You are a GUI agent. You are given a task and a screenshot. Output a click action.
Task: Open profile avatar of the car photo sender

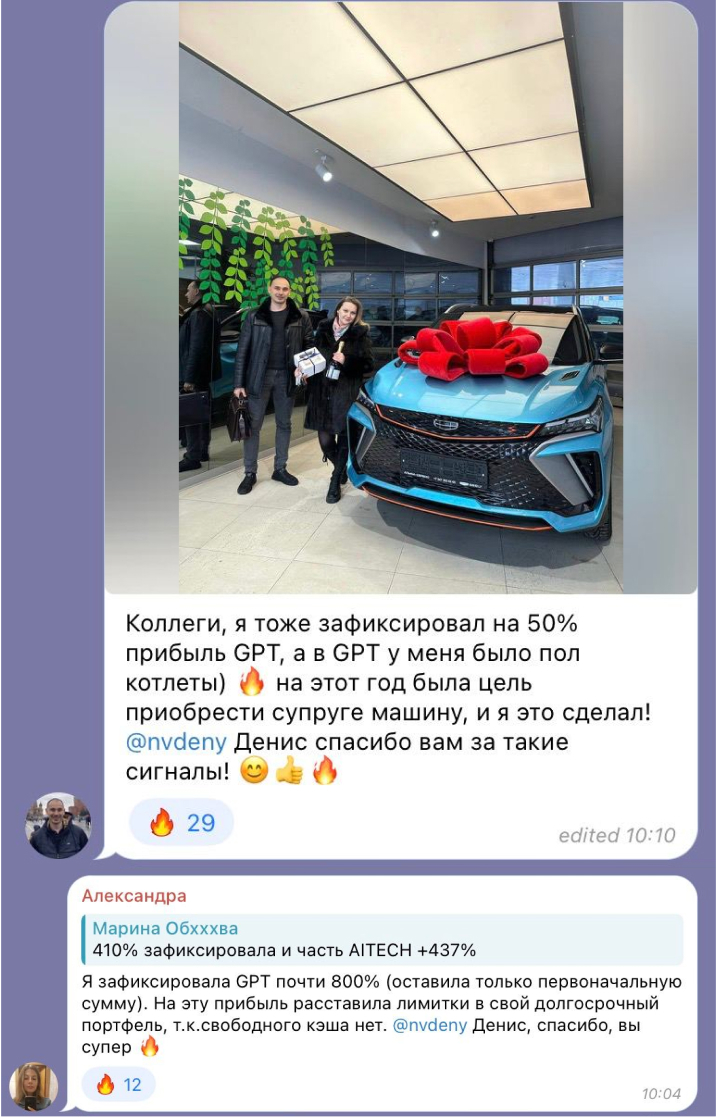58,825
